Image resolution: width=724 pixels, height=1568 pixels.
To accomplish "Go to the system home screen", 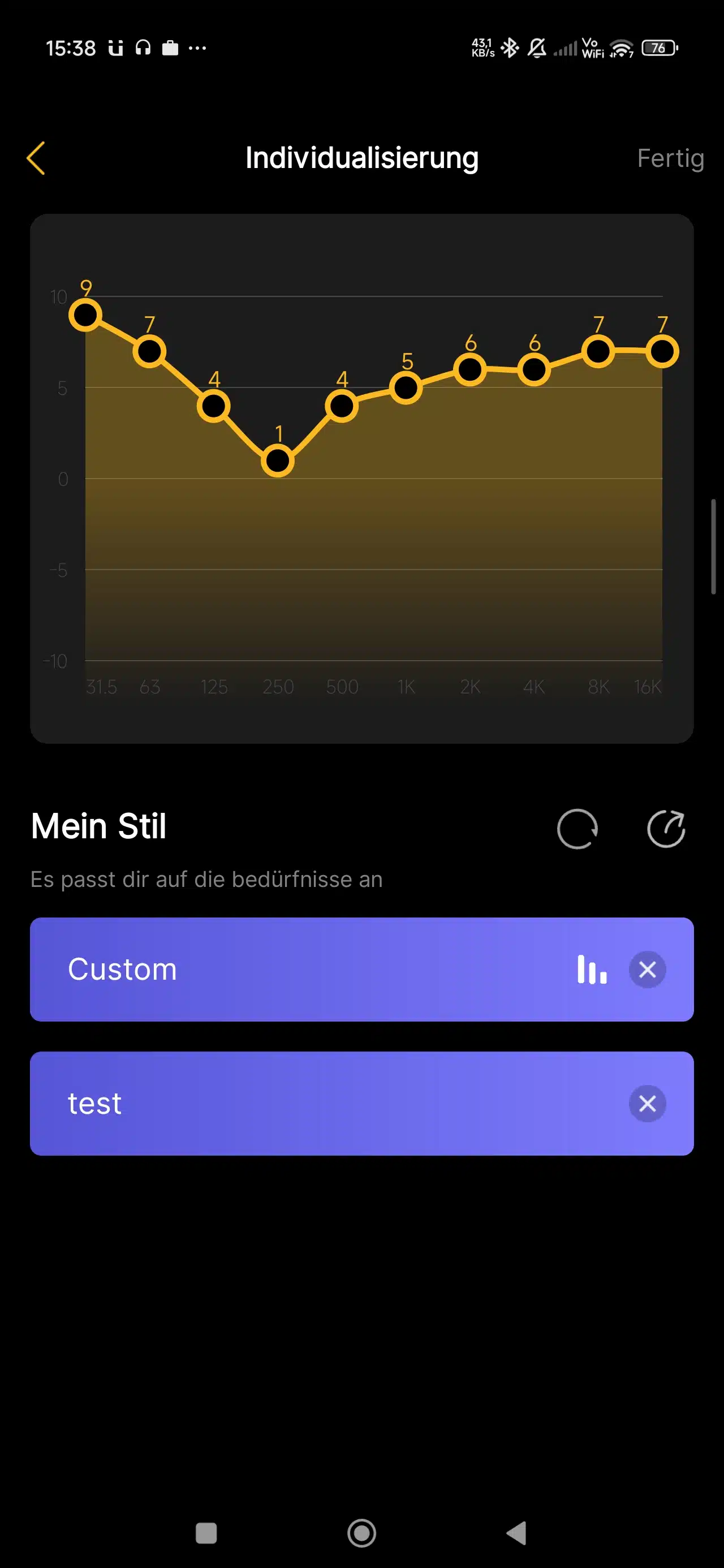I will pos(361,1533).
